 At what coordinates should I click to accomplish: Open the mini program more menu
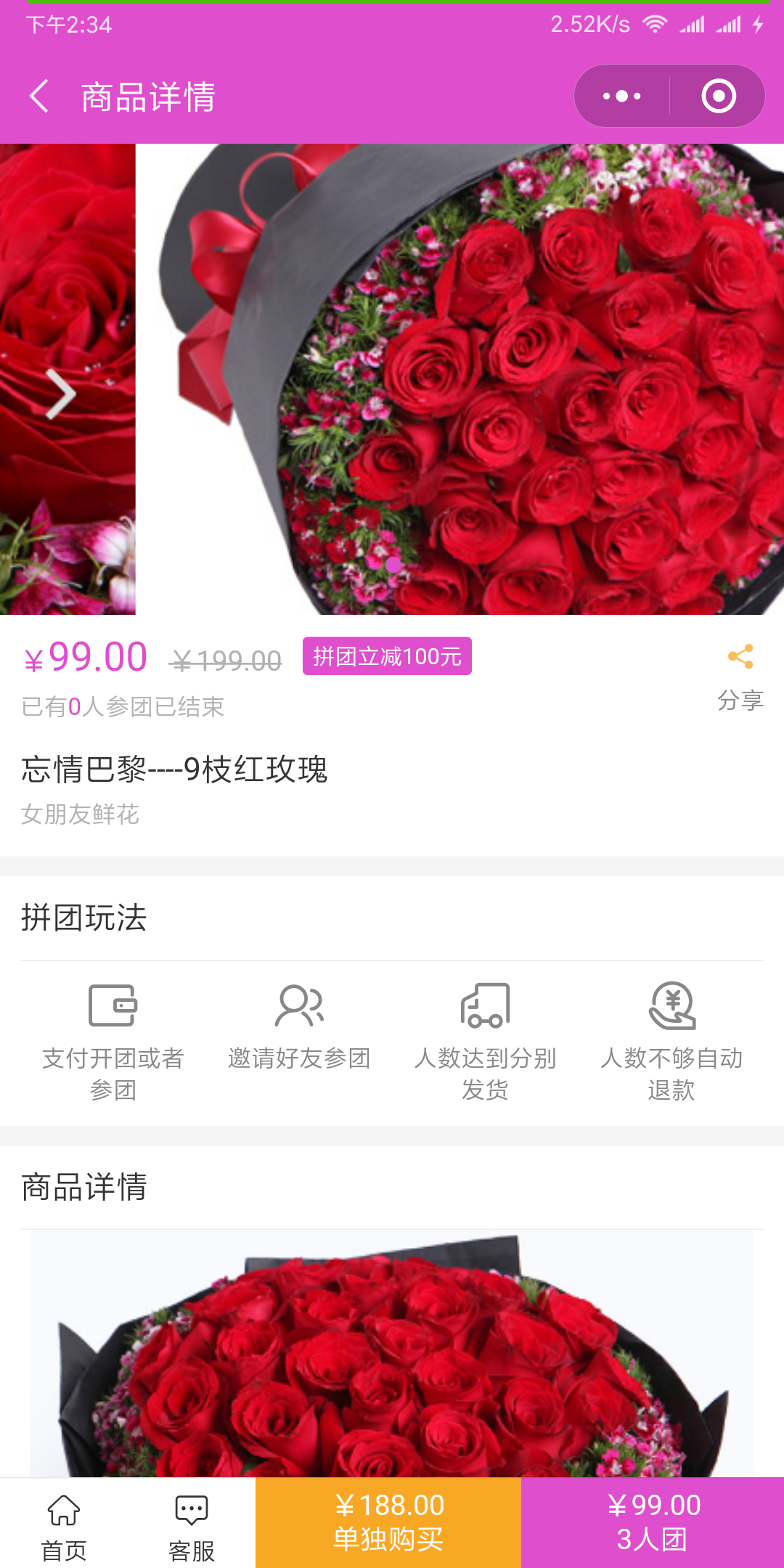[x=622, y=97]
